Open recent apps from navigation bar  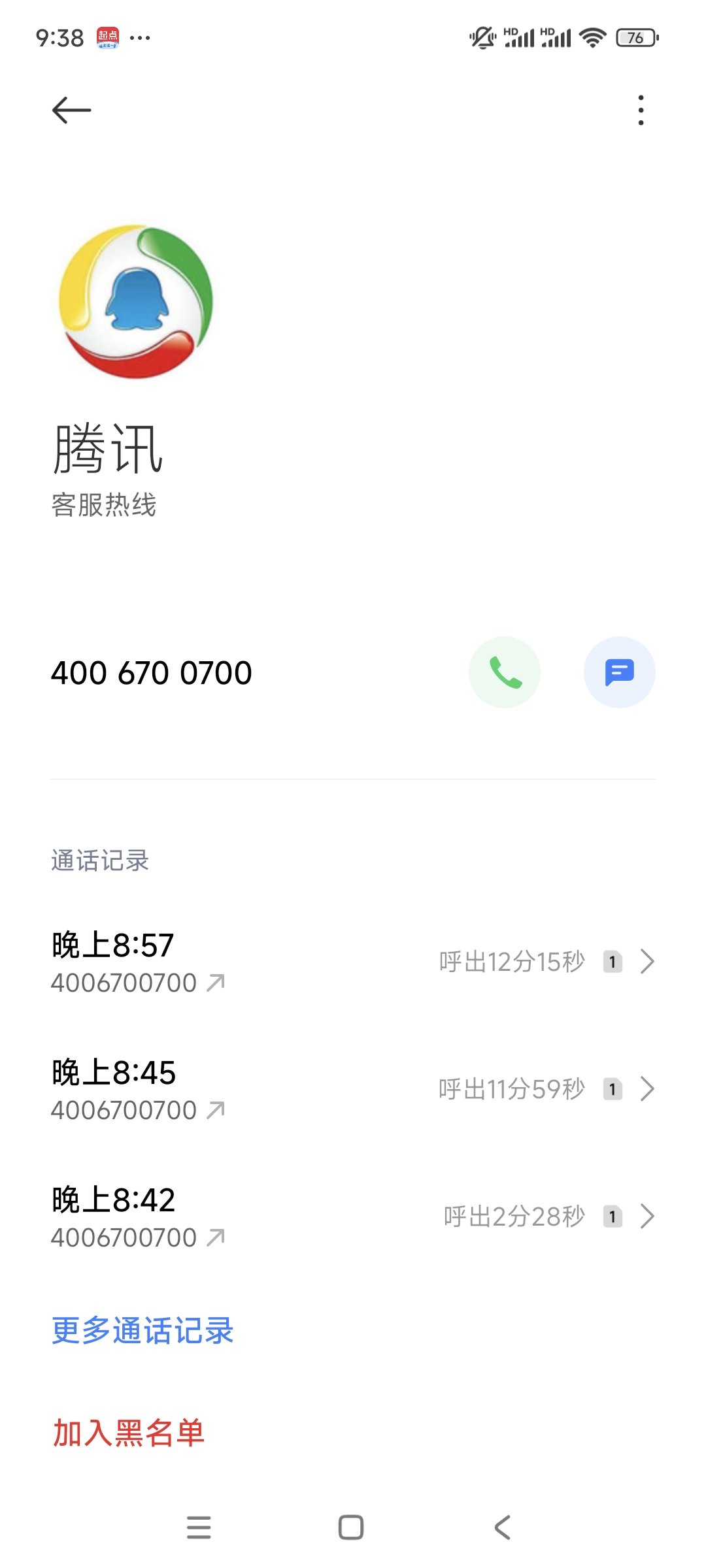[x=199, y=1527]
